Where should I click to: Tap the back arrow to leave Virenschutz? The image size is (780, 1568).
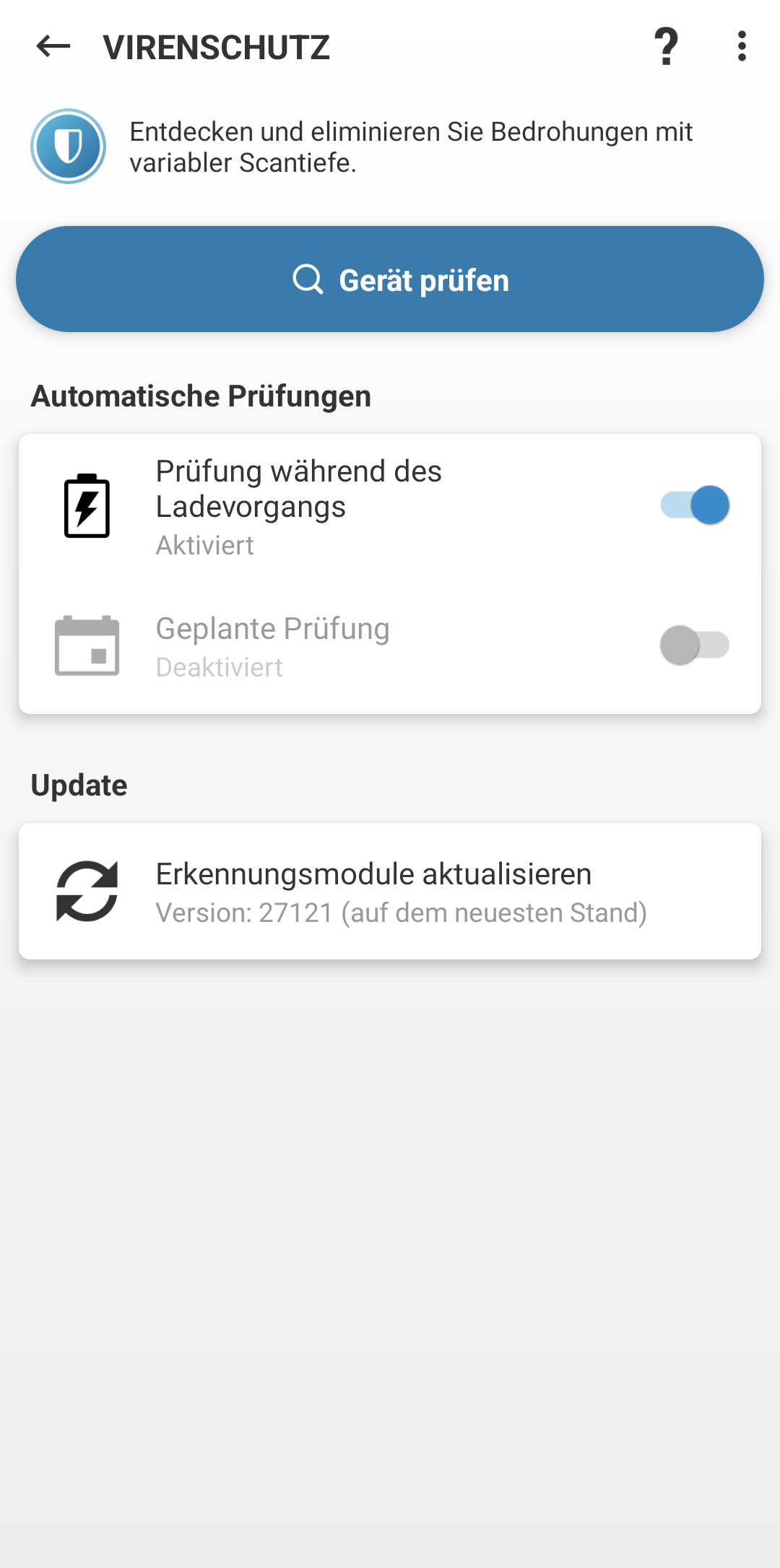tap(49, 48)
